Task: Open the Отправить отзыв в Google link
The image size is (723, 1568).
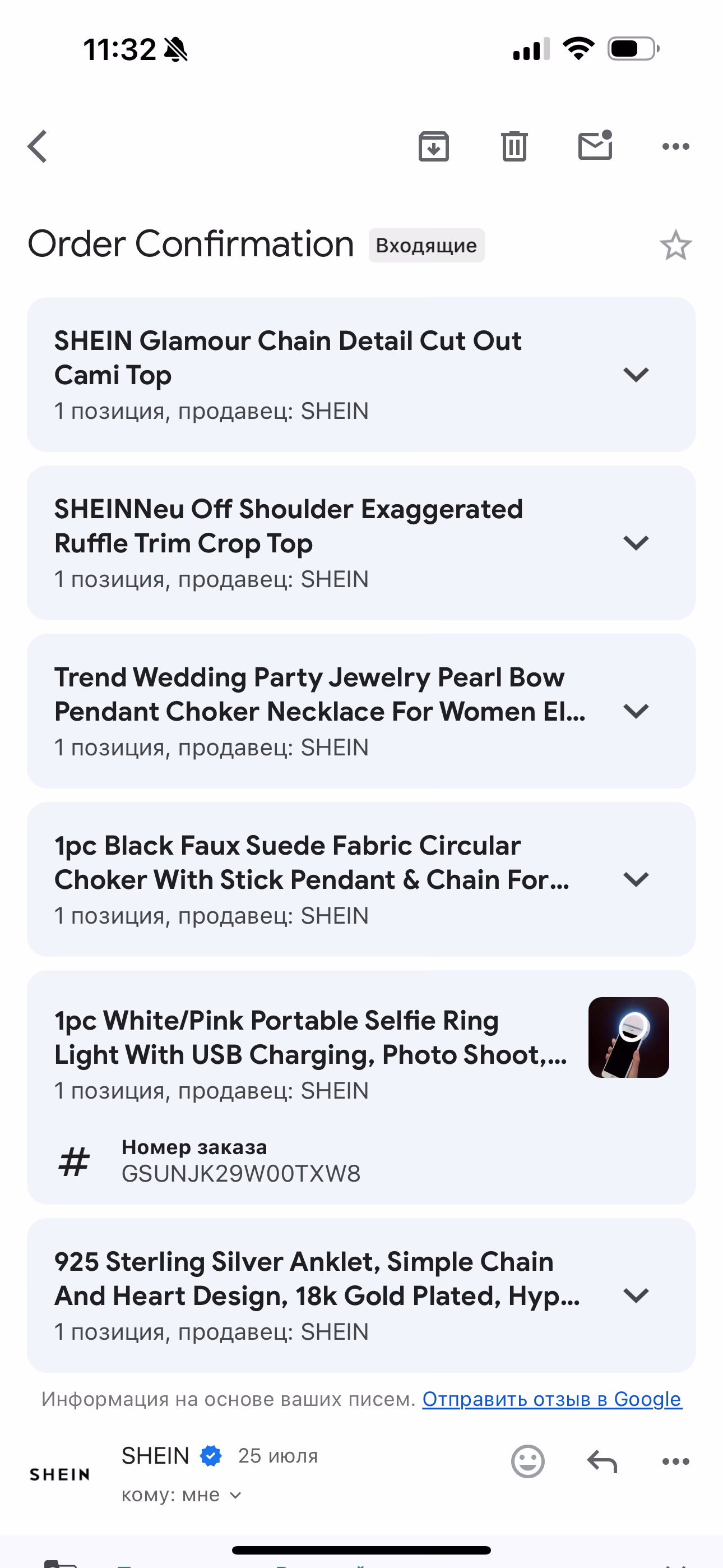Action: tap(551, 1399)
